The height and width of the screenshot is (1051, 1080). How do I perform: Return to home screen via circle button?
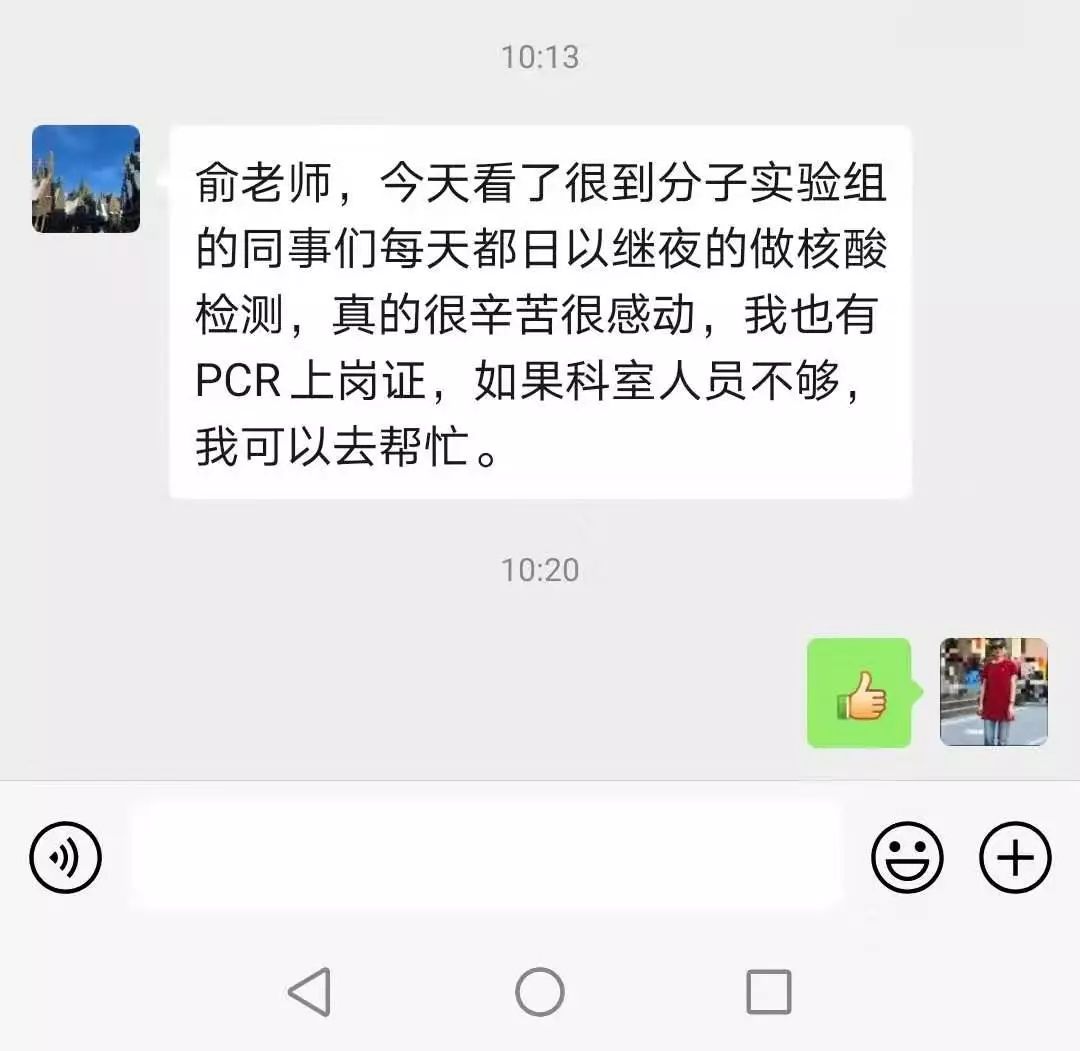click(x=540, y=992)
